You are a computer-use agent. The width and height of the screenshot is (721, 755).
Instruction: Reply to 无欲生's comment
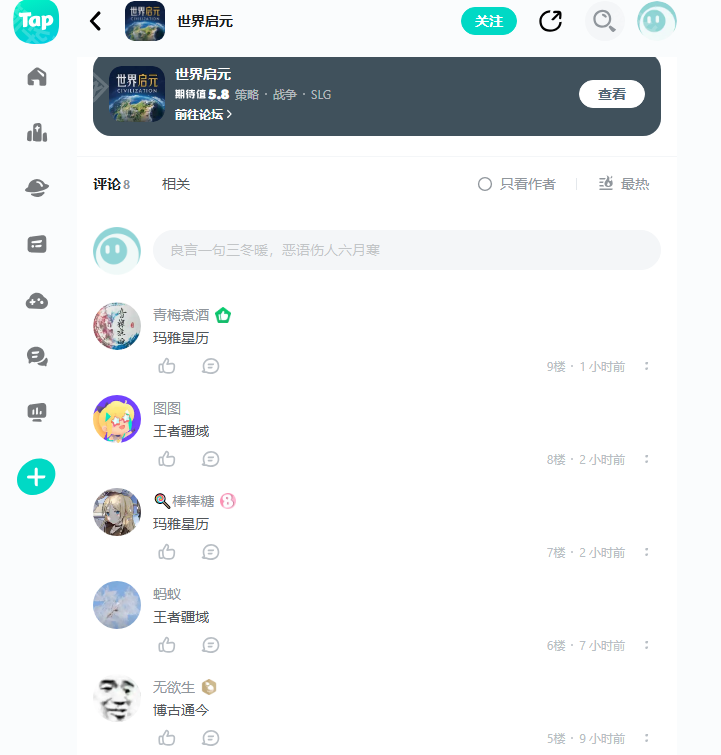tap(211, 738)
